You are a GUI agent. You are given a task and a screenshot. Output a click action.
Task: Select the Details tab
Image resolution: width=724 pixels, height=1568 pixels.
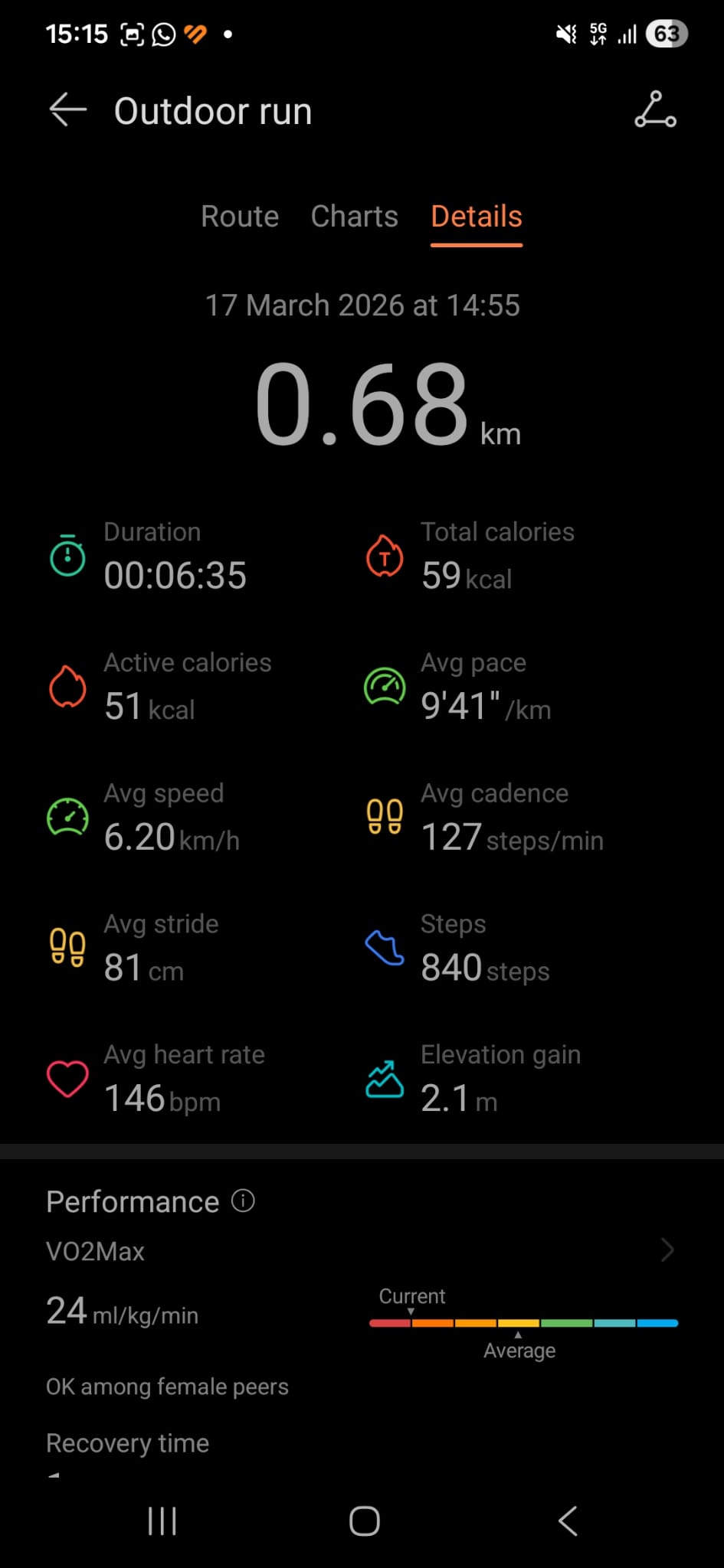(x=476, y=217)
